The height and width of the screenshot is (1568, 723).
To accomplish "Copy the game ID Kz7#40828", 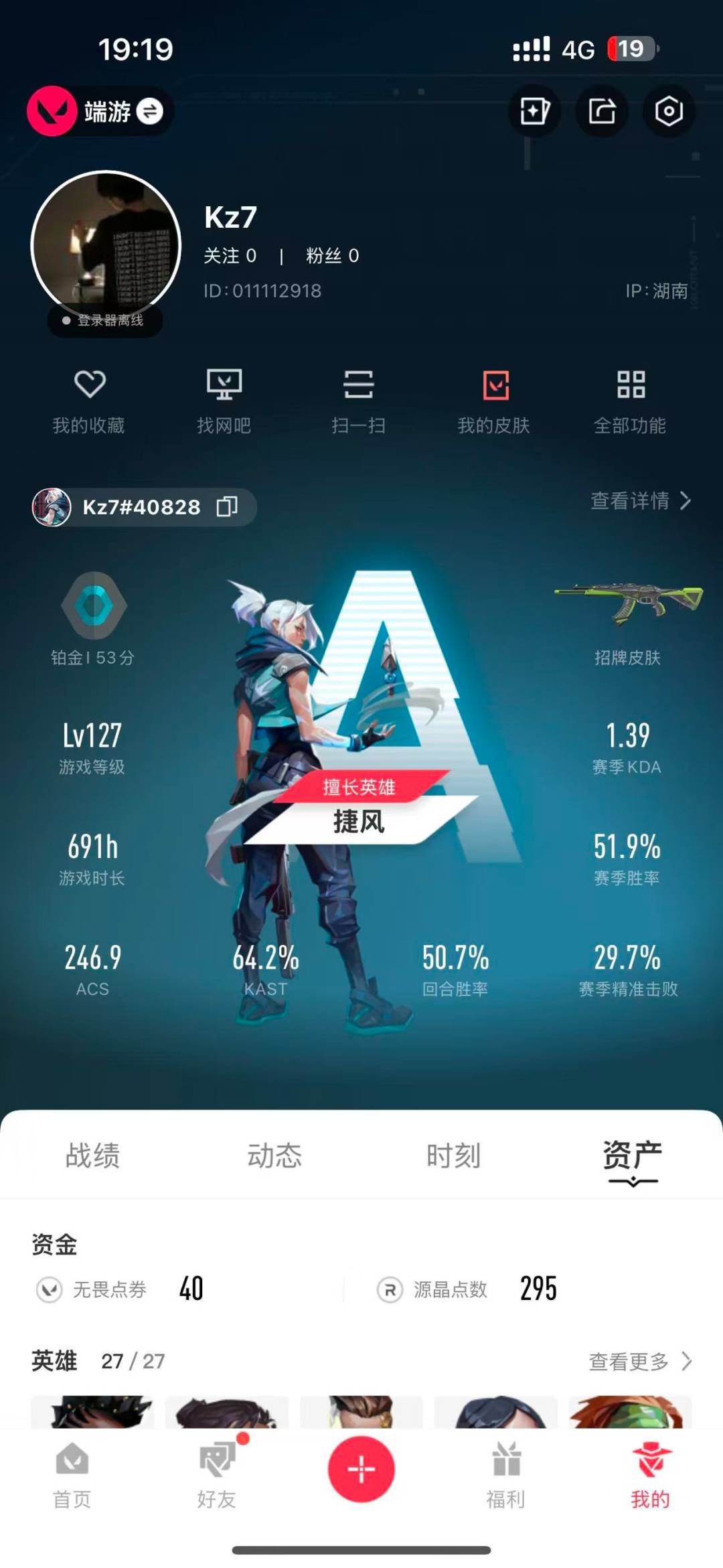I will coord(227,506).
